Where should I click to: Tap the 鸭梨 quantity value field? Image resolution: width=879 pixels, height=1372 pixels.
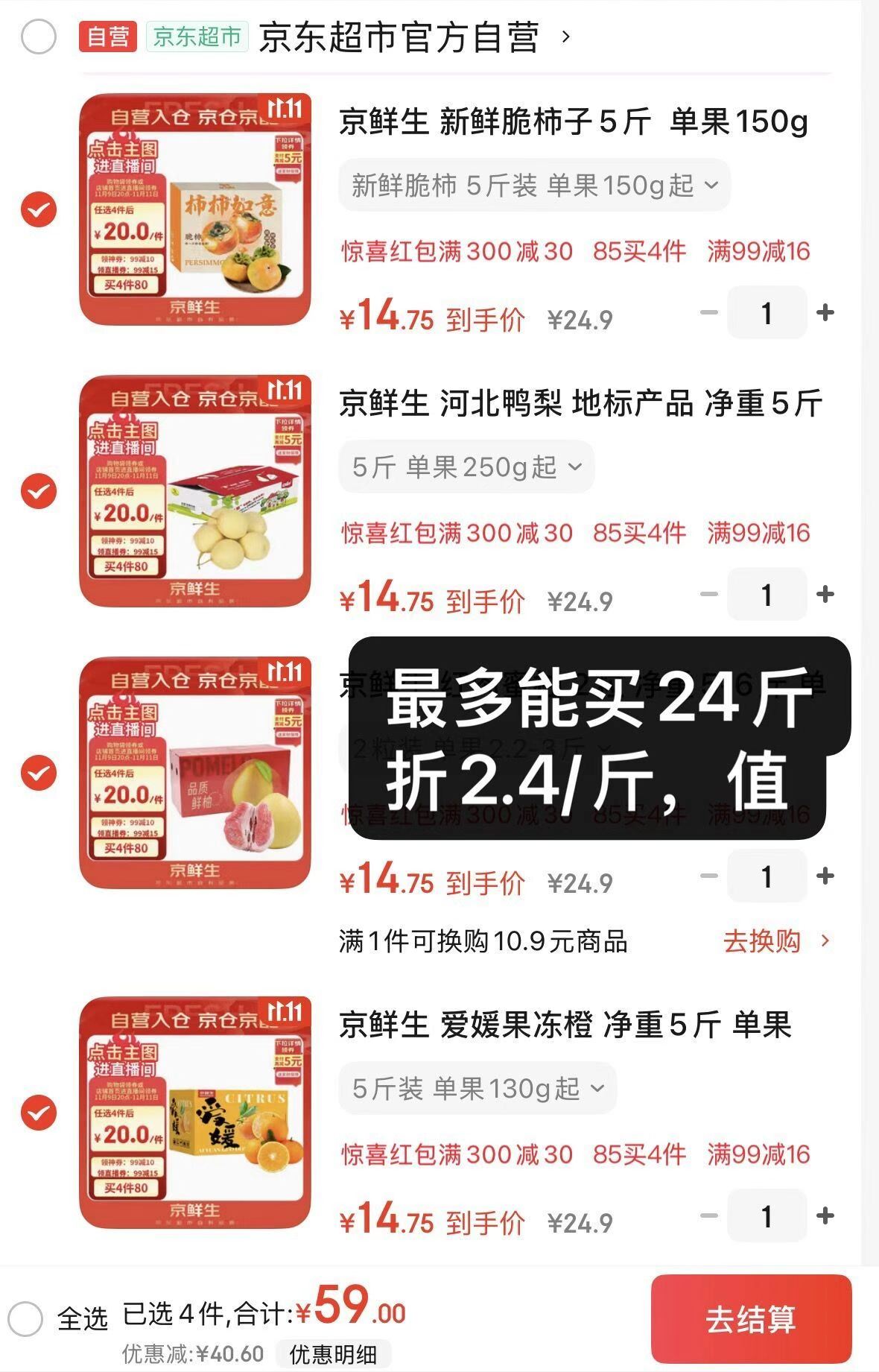click(x=767, y=595)
